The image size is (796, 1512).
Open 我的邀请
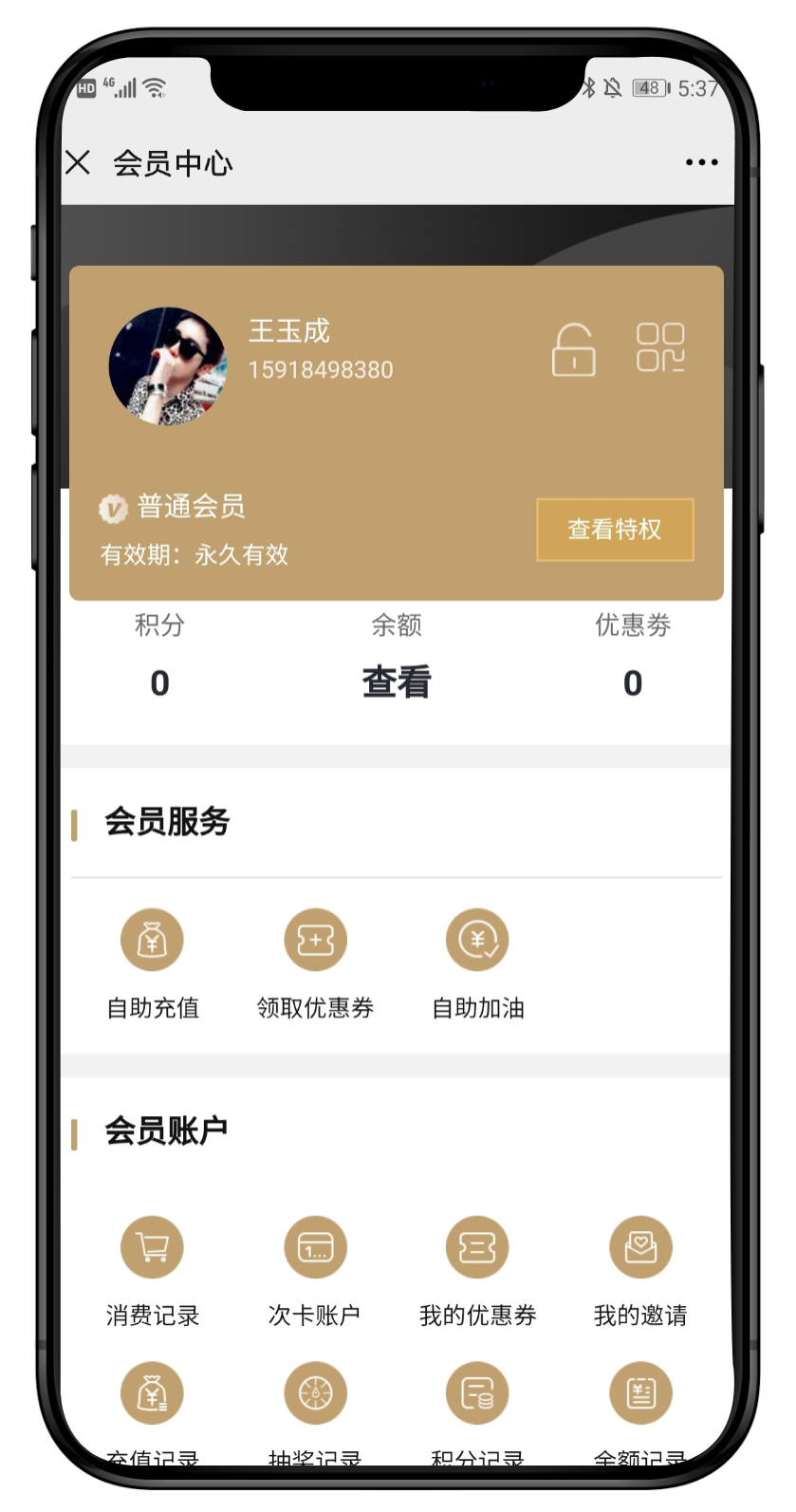[640, 1248]
